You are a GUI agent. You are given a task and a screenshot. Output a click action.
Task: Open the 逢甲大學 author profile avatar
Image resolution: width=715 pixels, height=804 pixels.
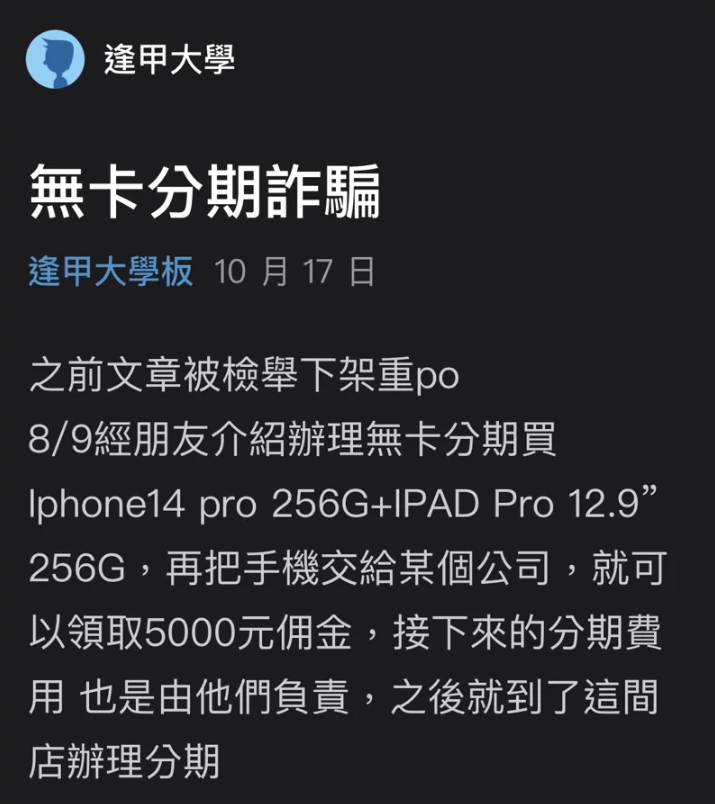tap(56, 59)
